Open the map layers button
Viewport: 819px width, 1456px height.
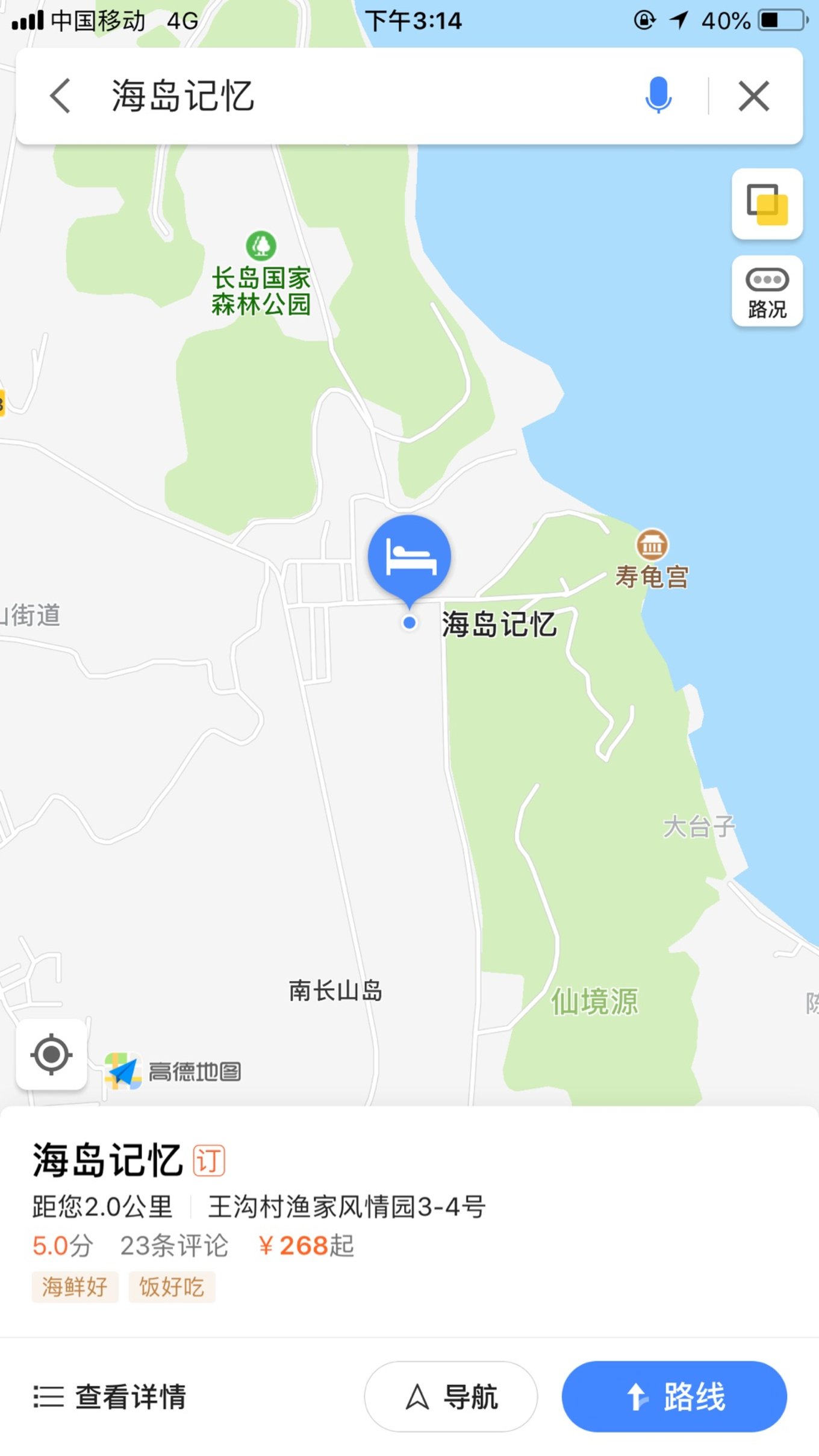pos(767,204)
